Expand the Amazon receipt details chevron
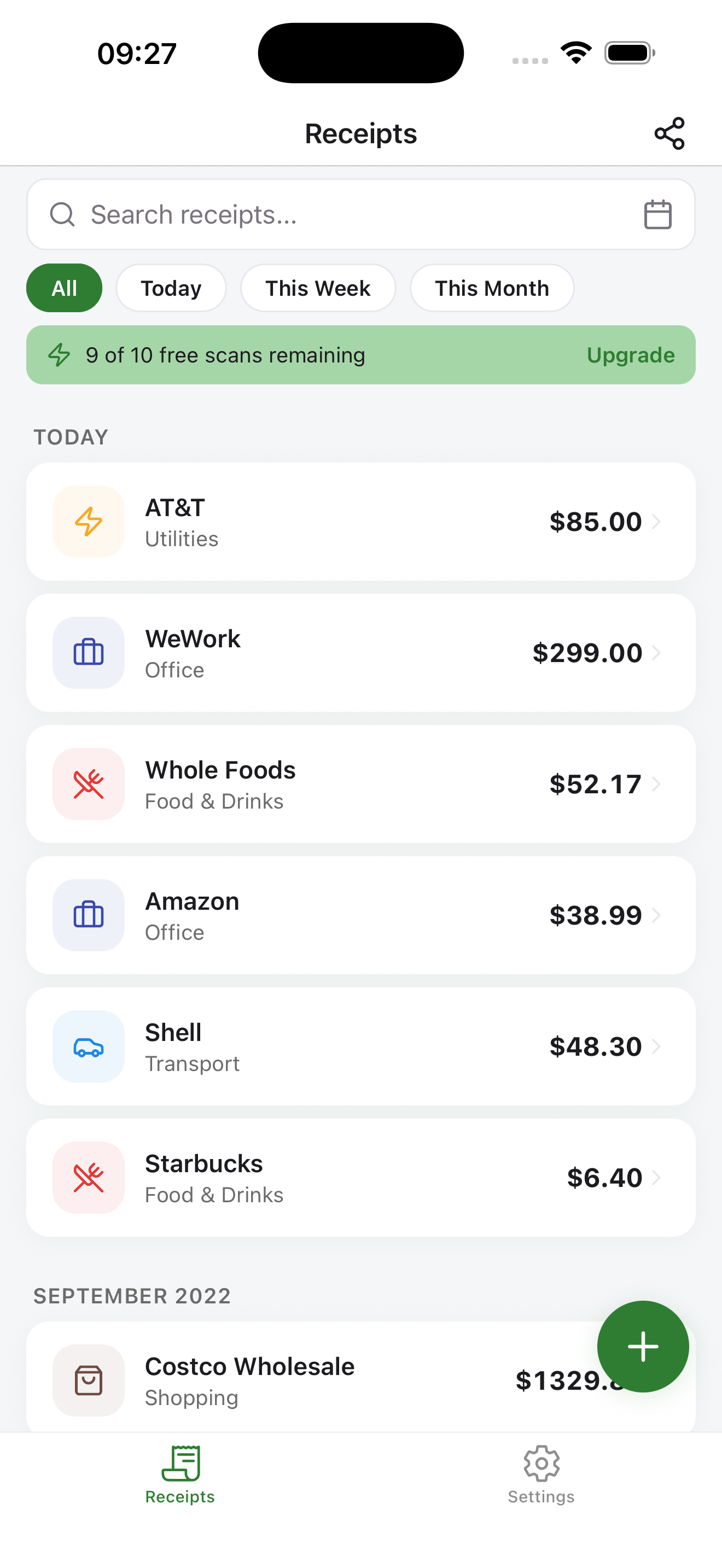722x1568 pixels. coord(657,915)
